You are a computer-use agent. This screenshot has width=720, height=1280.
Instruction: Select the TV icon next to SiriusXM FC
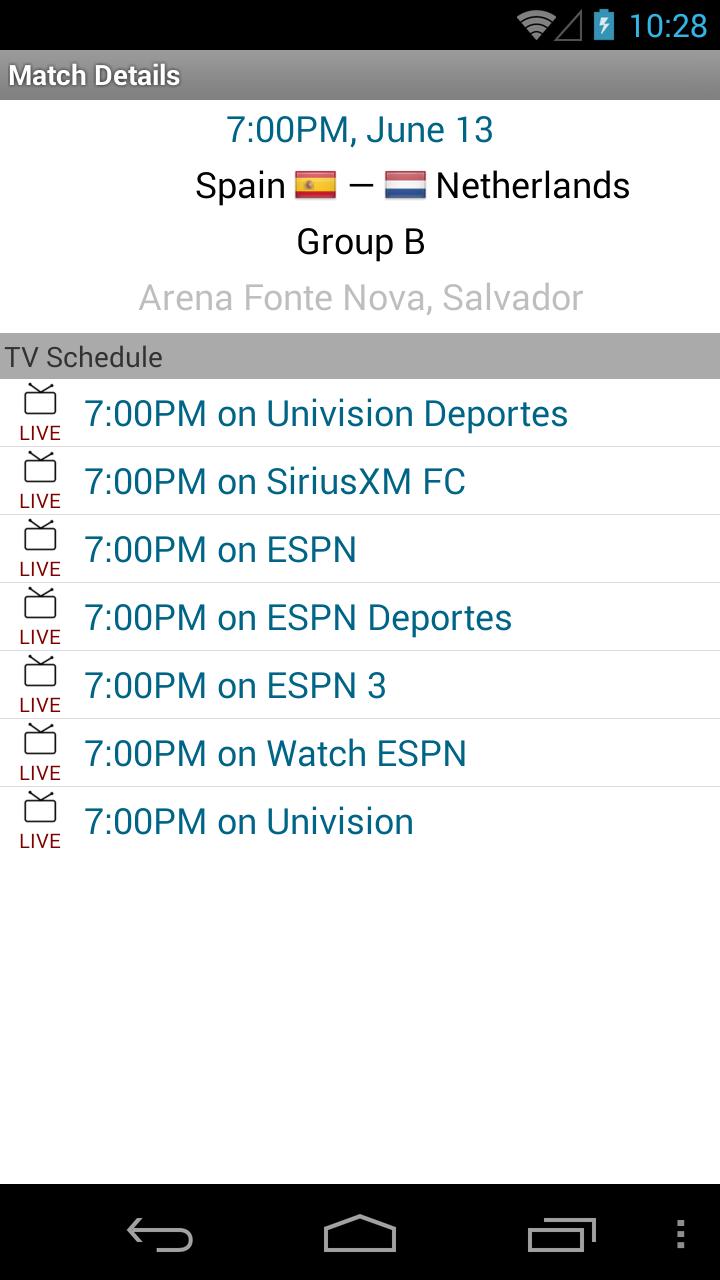click(x=39, y=478)
